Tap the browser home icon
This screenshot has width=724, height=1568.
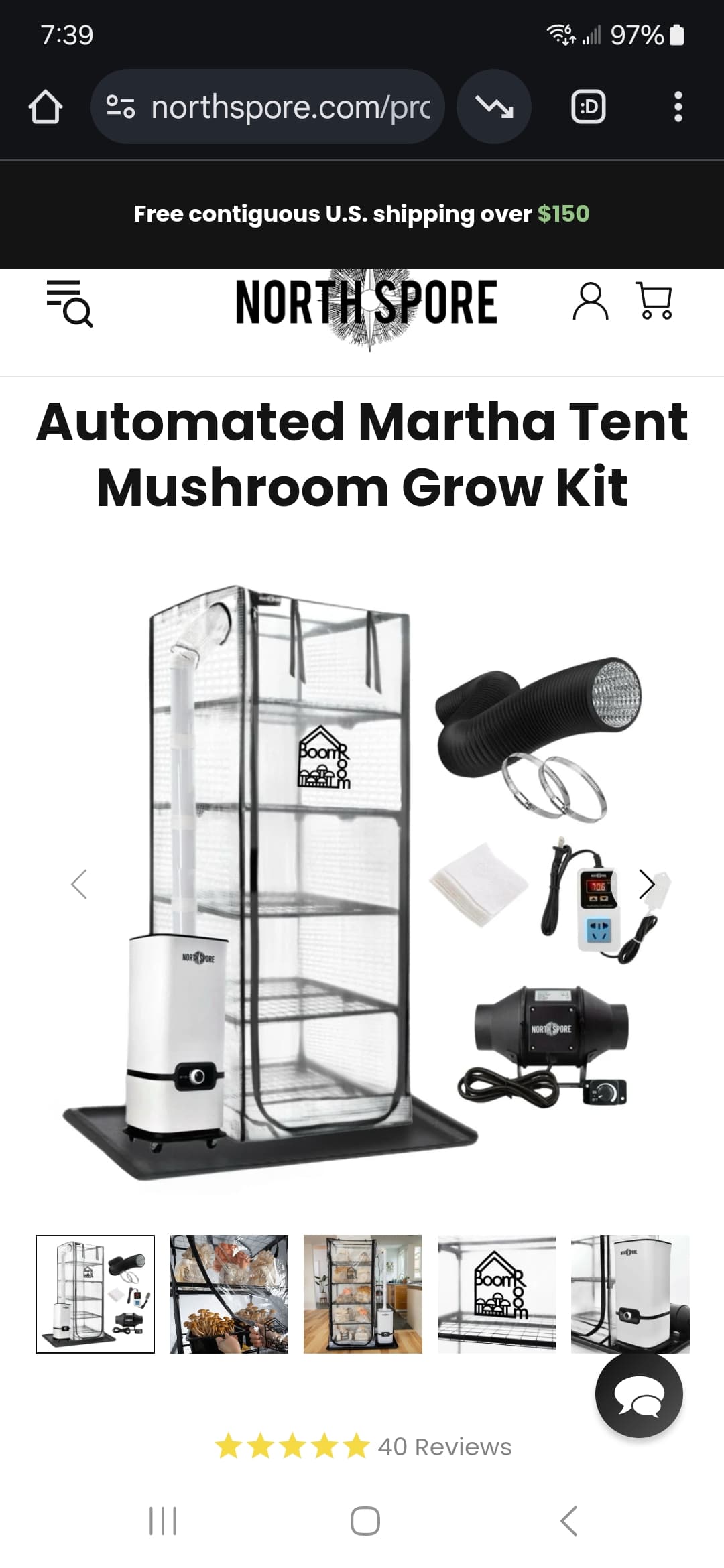pyautogui.click(x=46, y=107)
